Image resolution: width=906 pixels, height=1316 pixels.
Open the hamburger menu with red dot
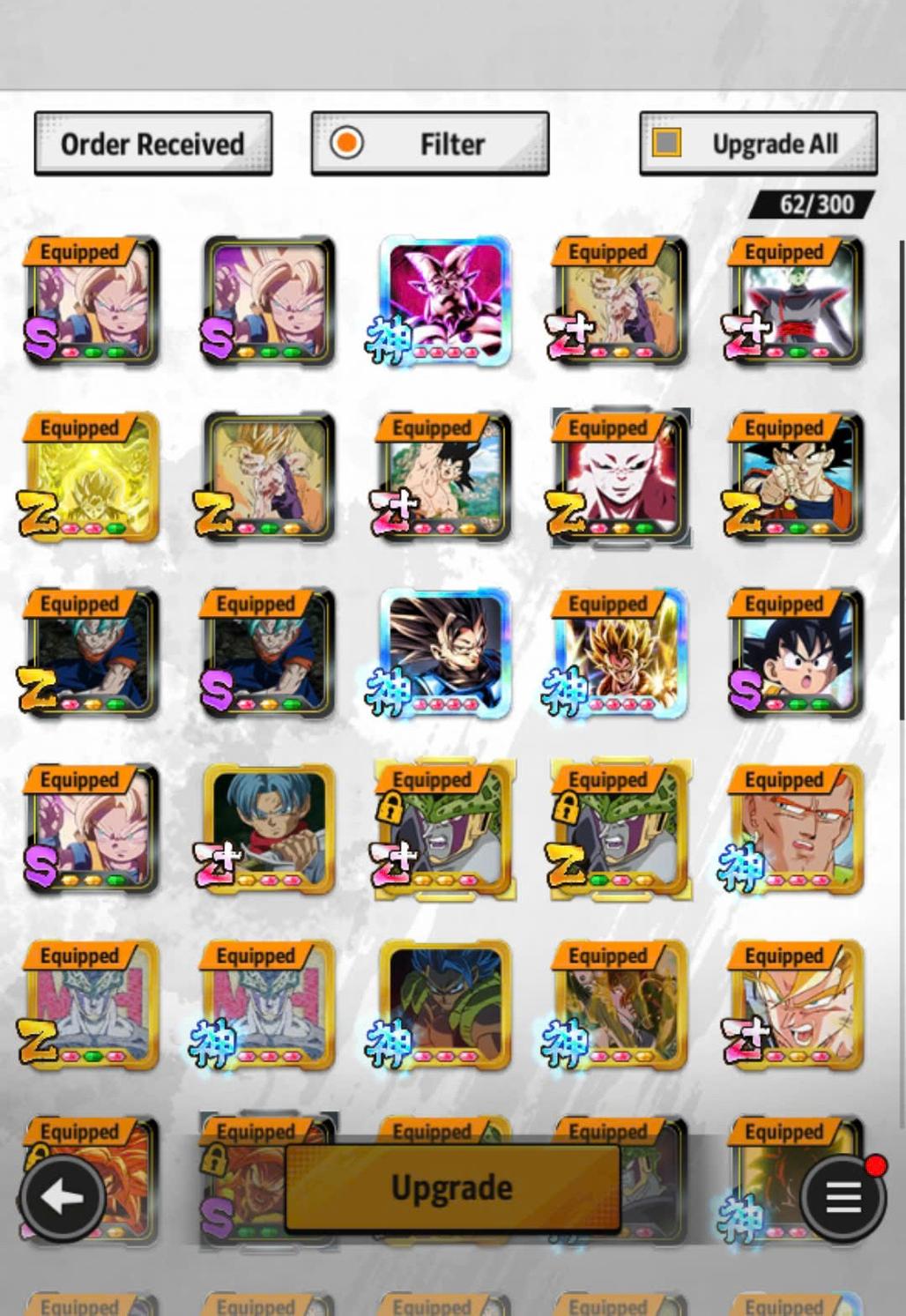[843, 1196]
